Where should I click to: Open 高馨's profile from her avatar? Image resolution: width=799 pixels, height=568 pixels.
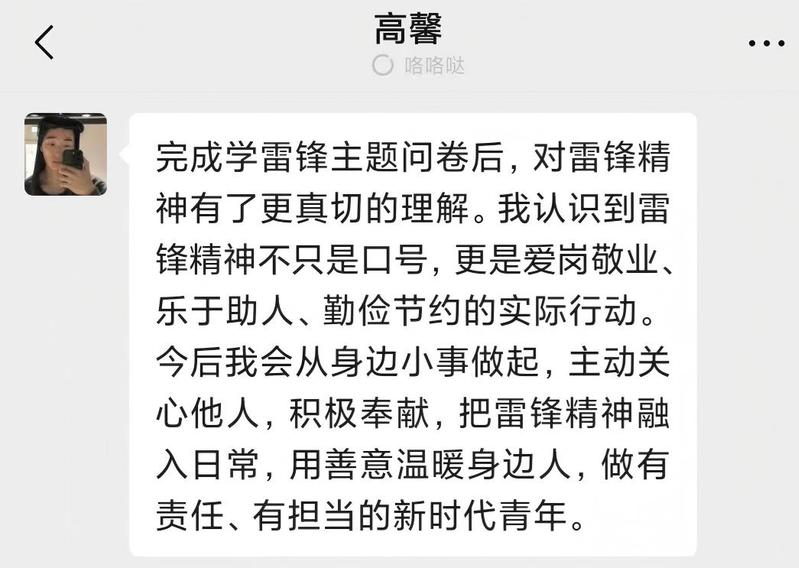pyautogui.click(x=66, y=154)
